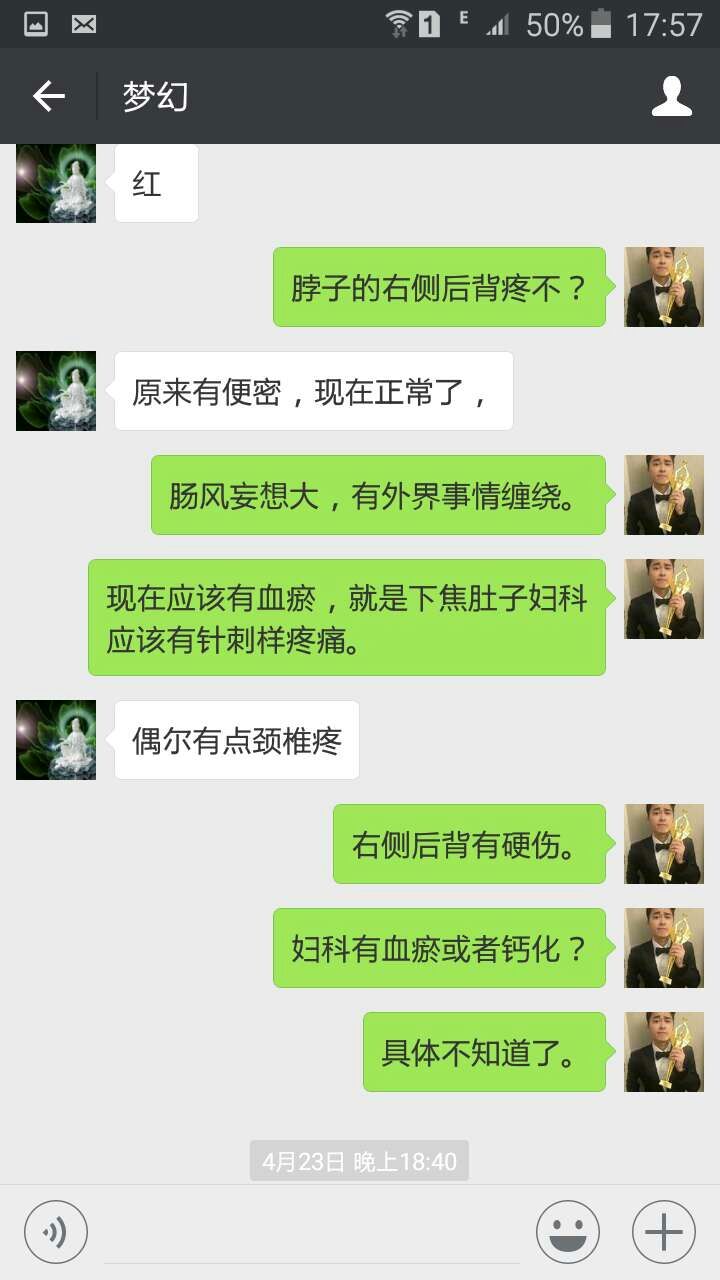Tap my avatar next to '具体不知道了。'
This screenshot has height=1280, width=720.
[664, 1052]
